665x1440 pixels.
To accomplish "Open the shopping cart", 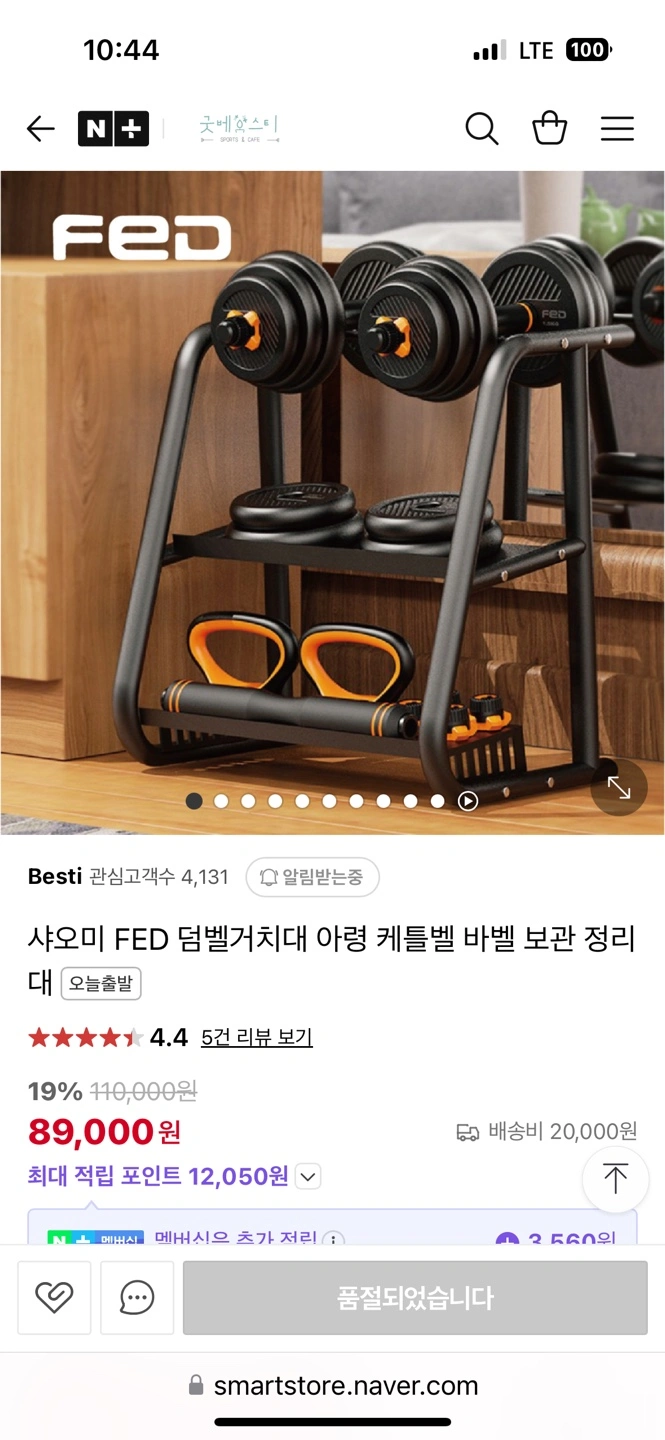I will pos(549,129).
